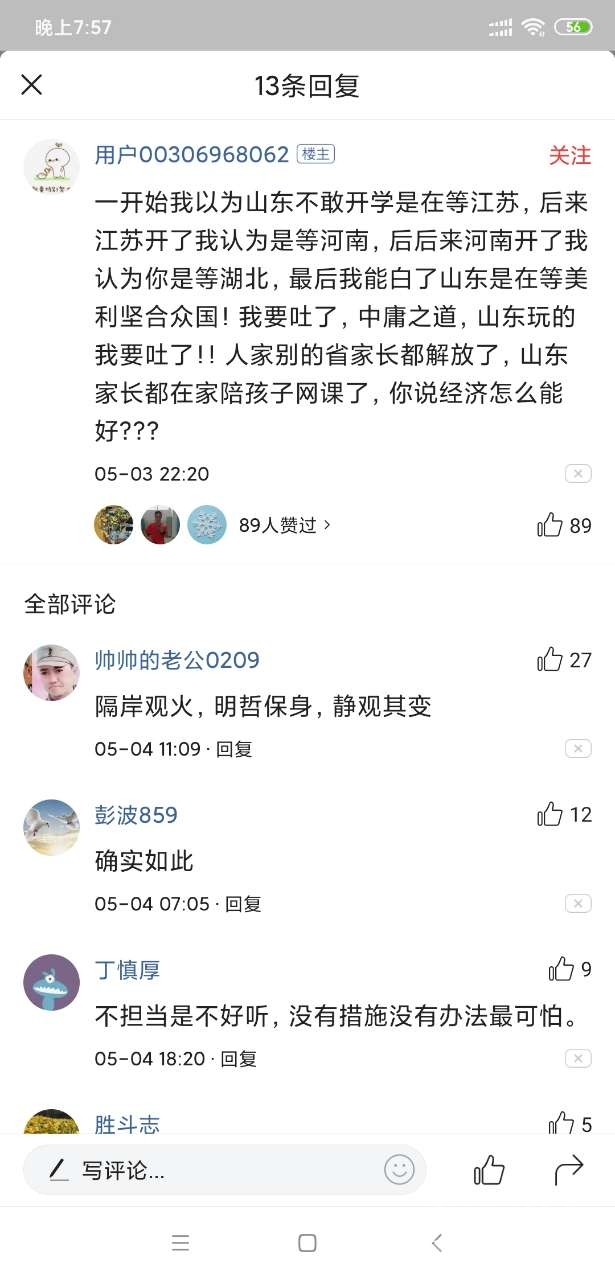Dismiss the original post dated 05-03 22:20

[x=578, y=474]
